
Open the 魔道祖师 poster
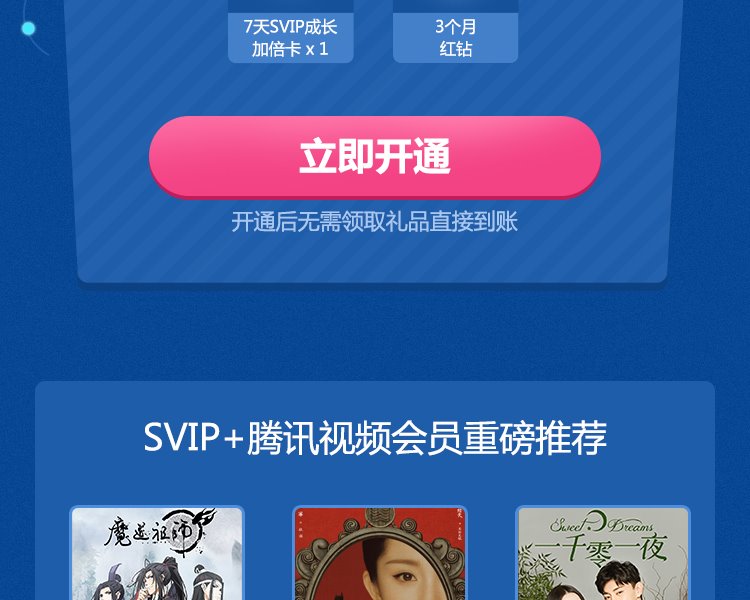[x=157, y=555]
